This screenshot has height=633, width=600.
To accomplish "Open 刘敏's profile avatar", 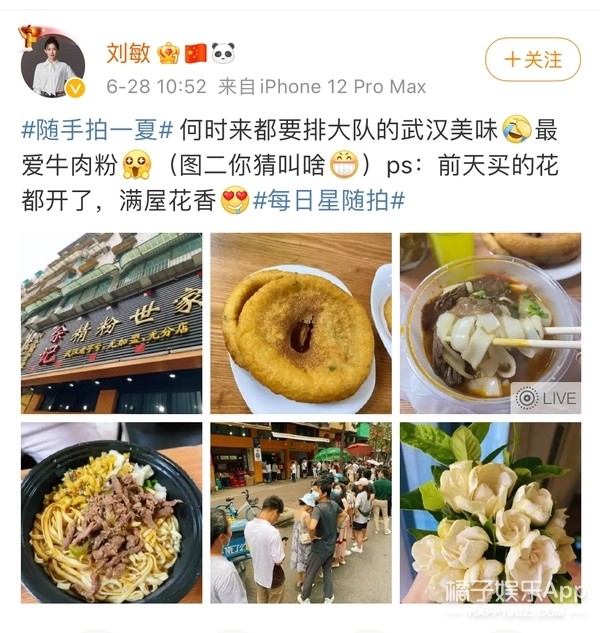I will 52,64.
